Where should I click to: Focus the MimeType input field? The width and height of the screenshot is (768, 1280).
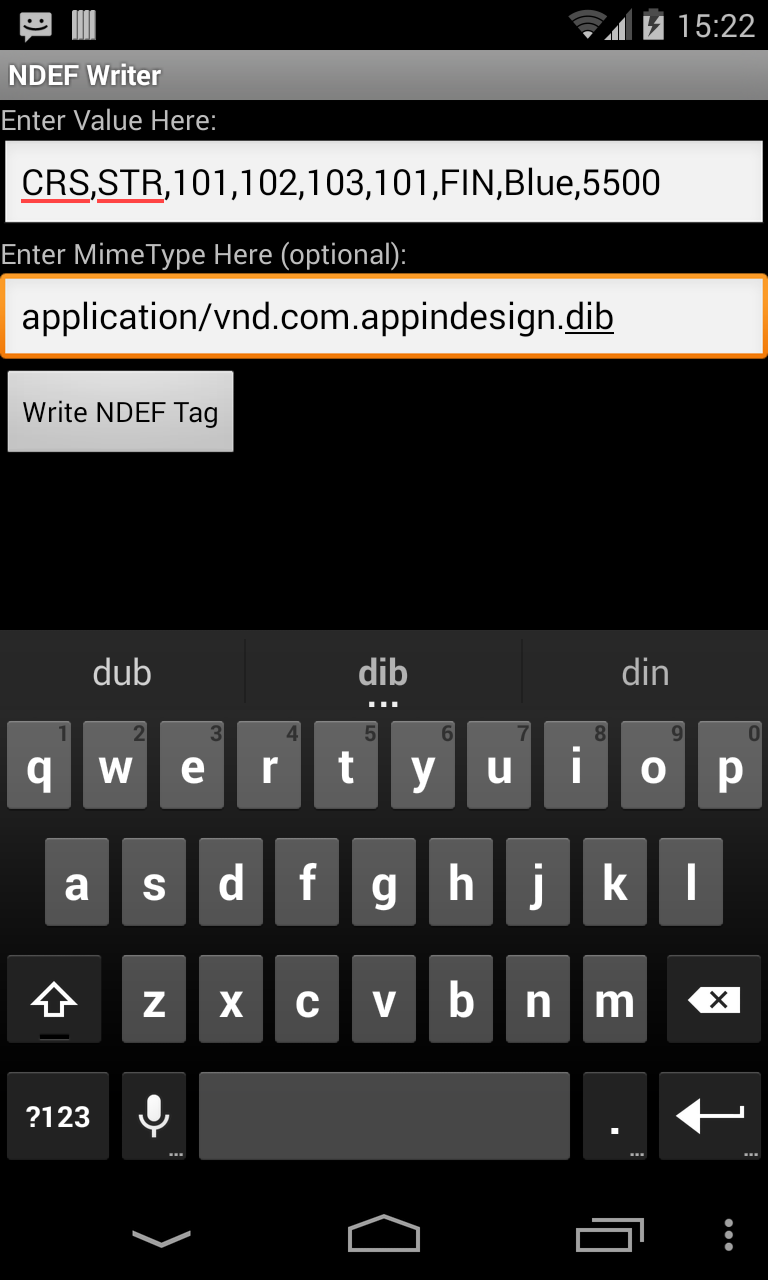pos(384,317)
